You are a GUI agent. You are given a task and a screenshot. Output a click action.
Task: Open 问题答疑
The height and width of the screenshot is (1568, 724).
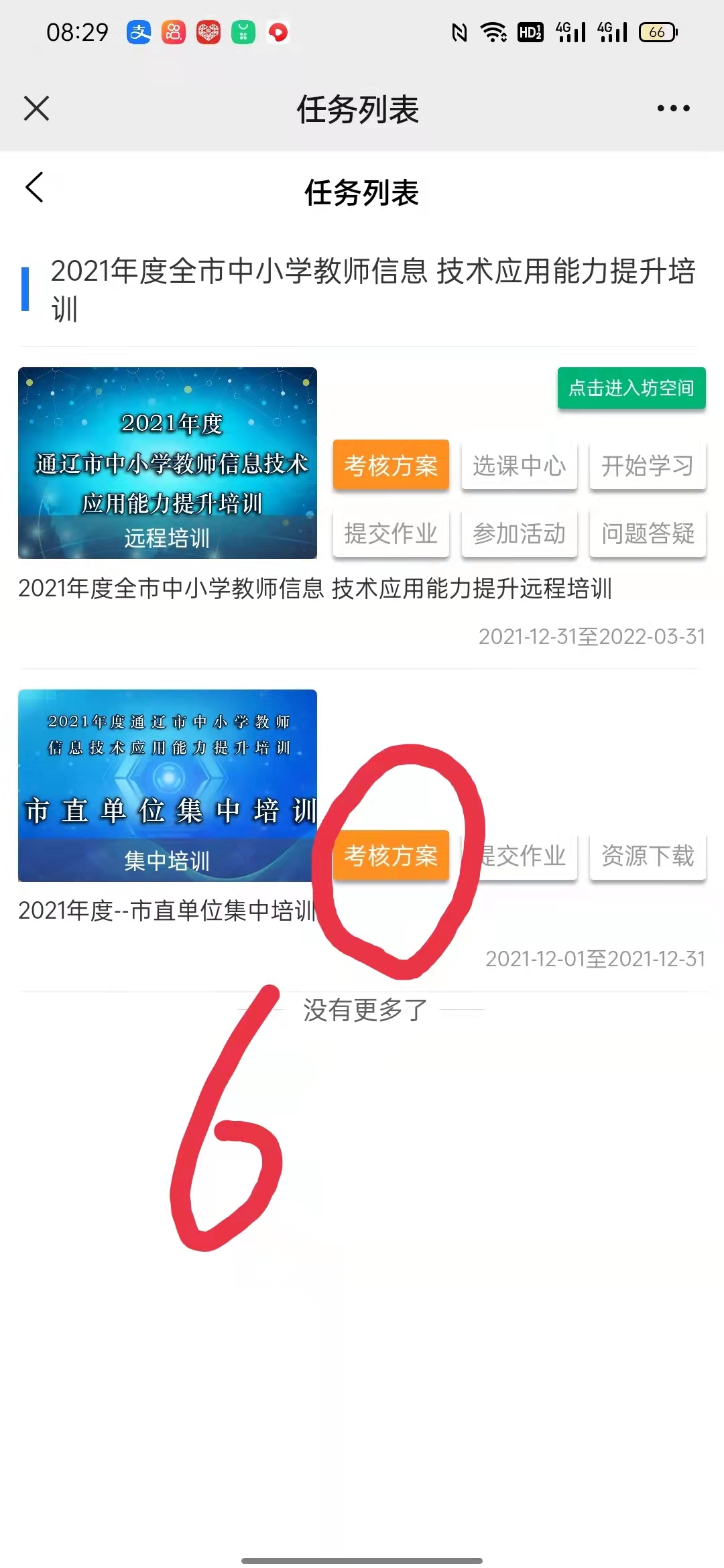pyautogui.click(x=647, y=533)
